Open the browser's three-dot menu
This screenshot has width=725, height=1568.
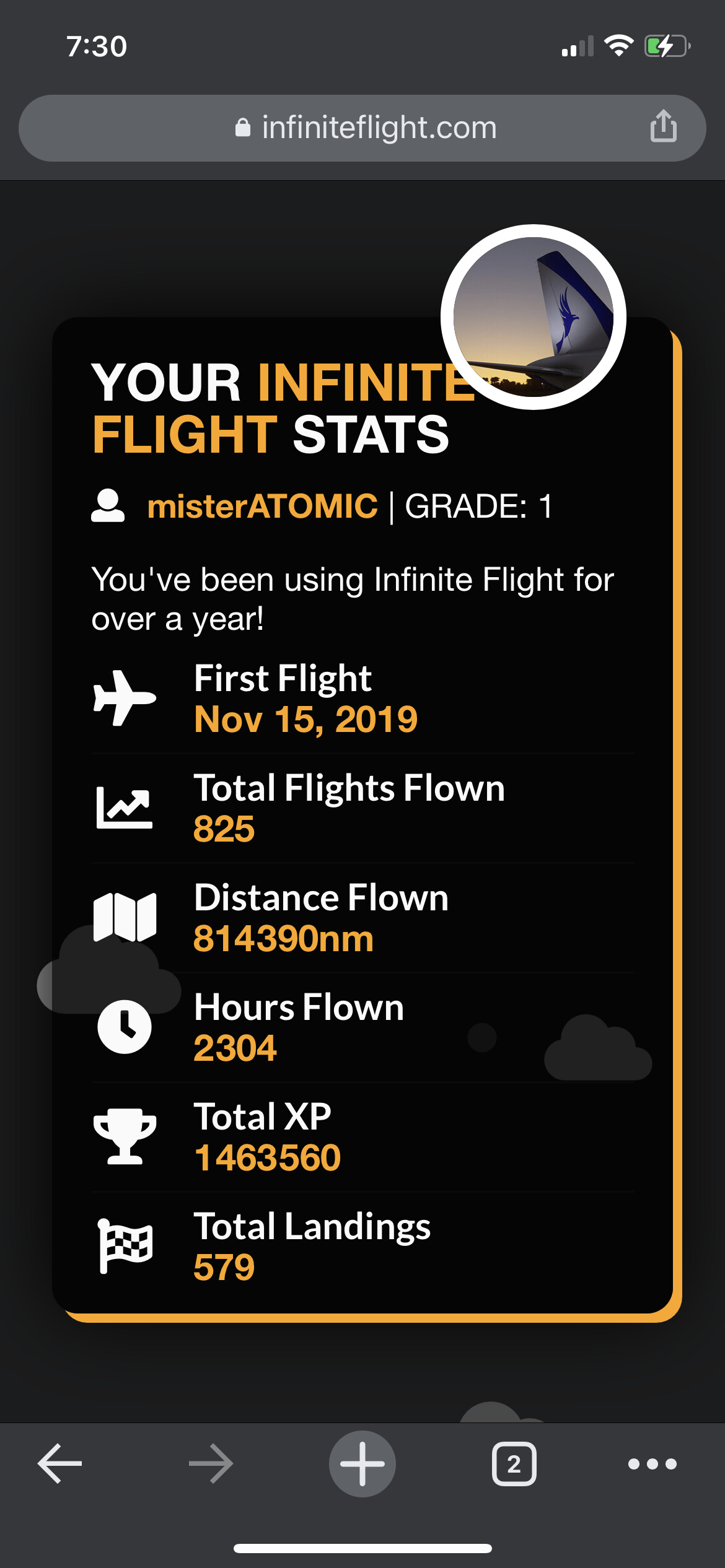[x=652, y=1464]
